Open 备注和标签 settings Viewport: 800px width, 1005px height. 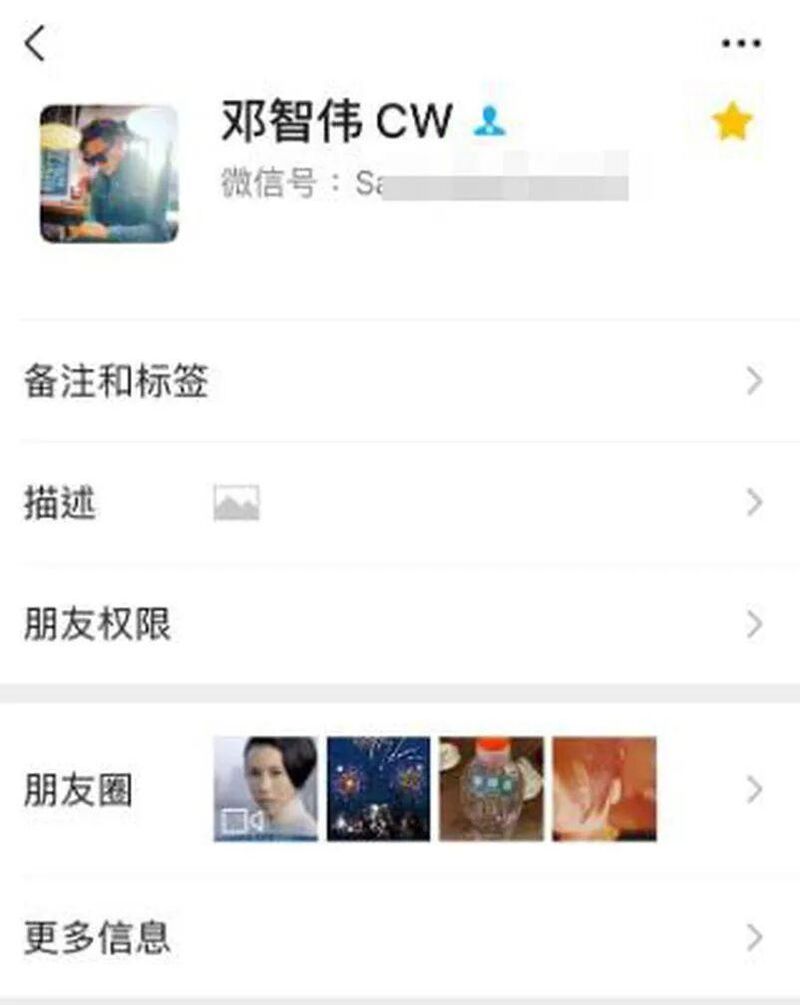(400, 381)
